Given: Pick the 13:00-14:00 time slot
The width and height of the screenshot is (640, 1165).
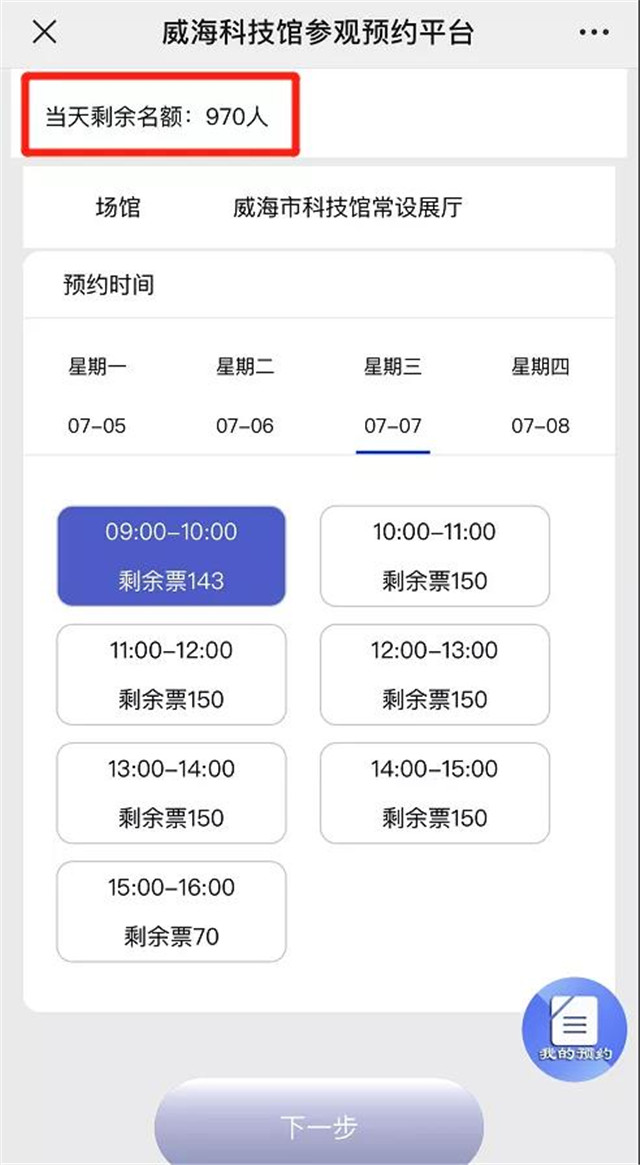Looking at the screenshot, I should (x=172, y=793).
